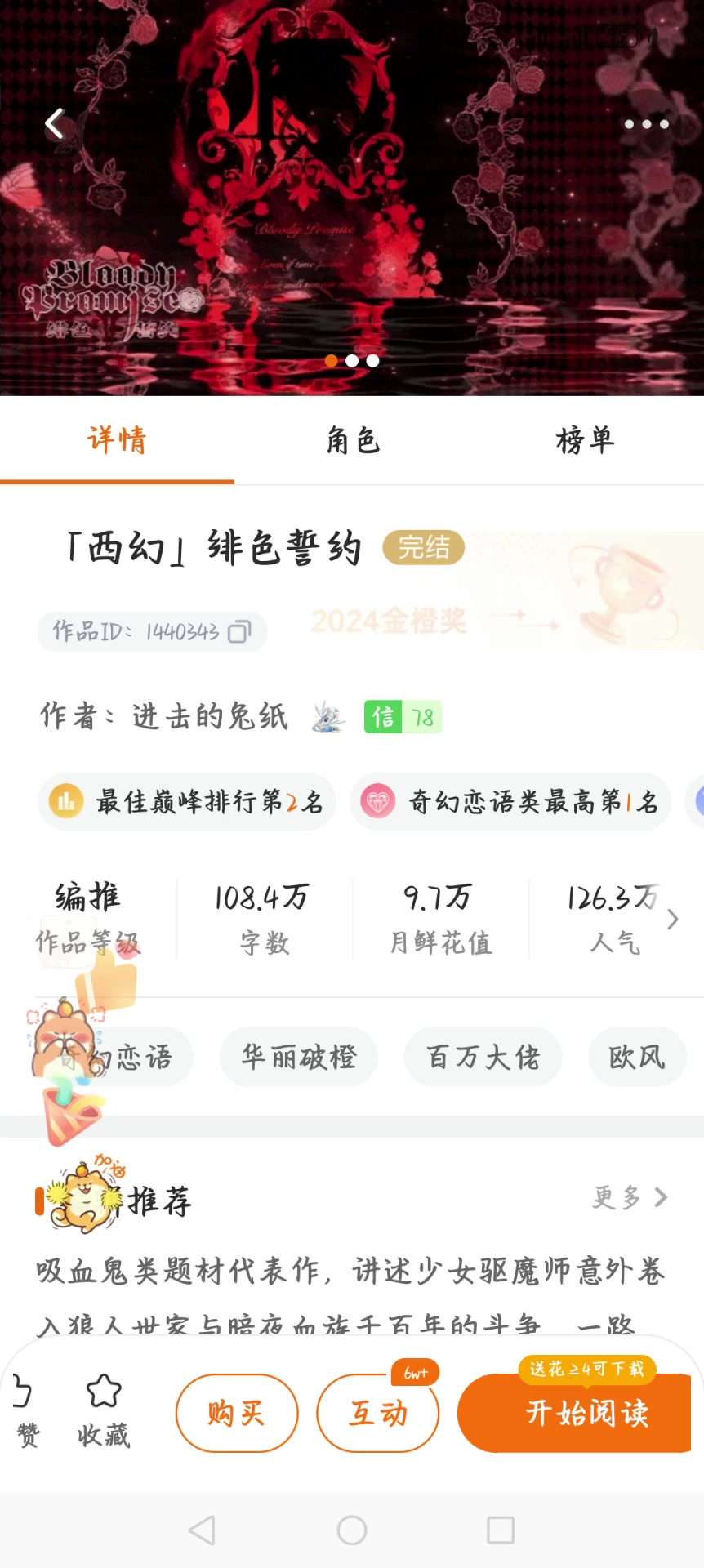Copy the 作品ID 1440343
This screenshot has width=704, height=1568.
pos(238,631)
